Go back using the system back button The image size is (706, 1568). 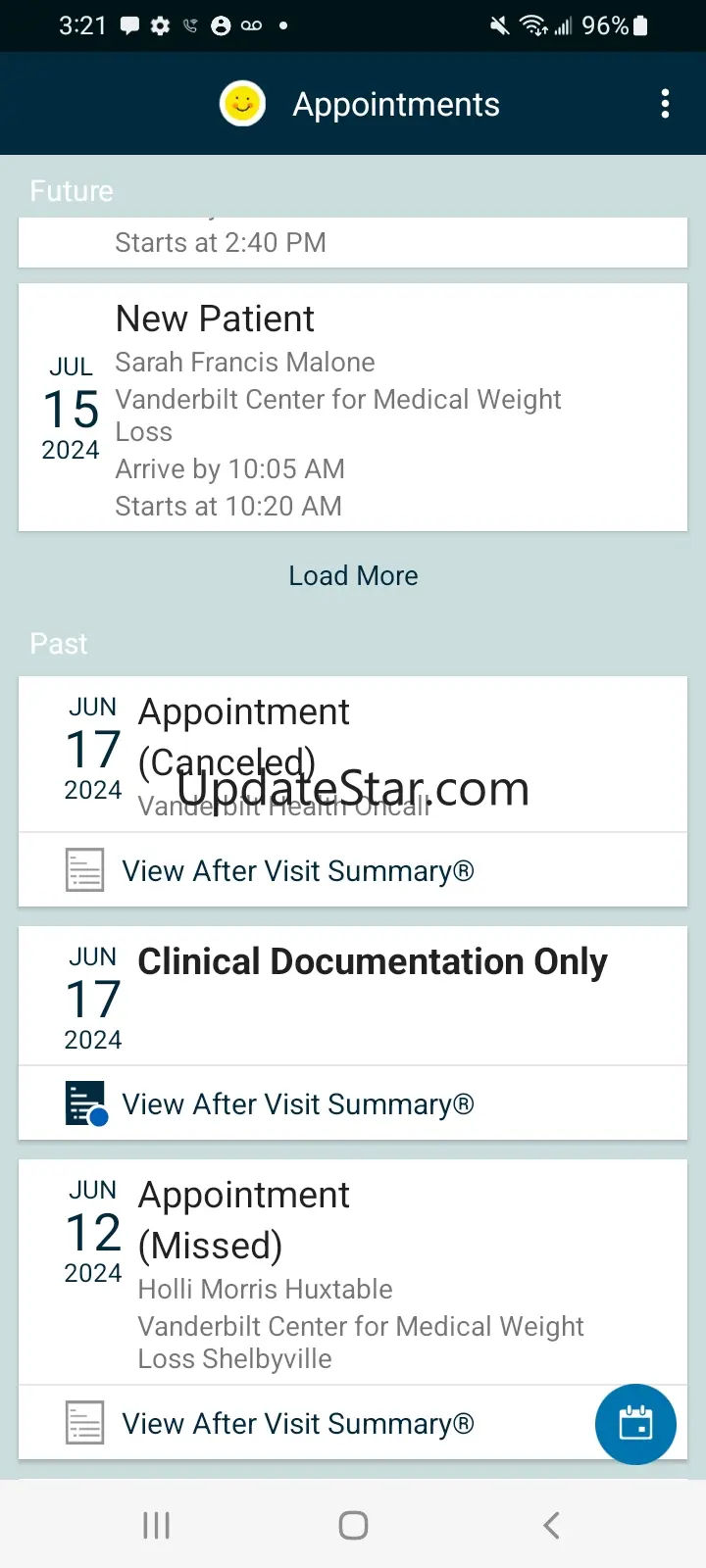551,1525
